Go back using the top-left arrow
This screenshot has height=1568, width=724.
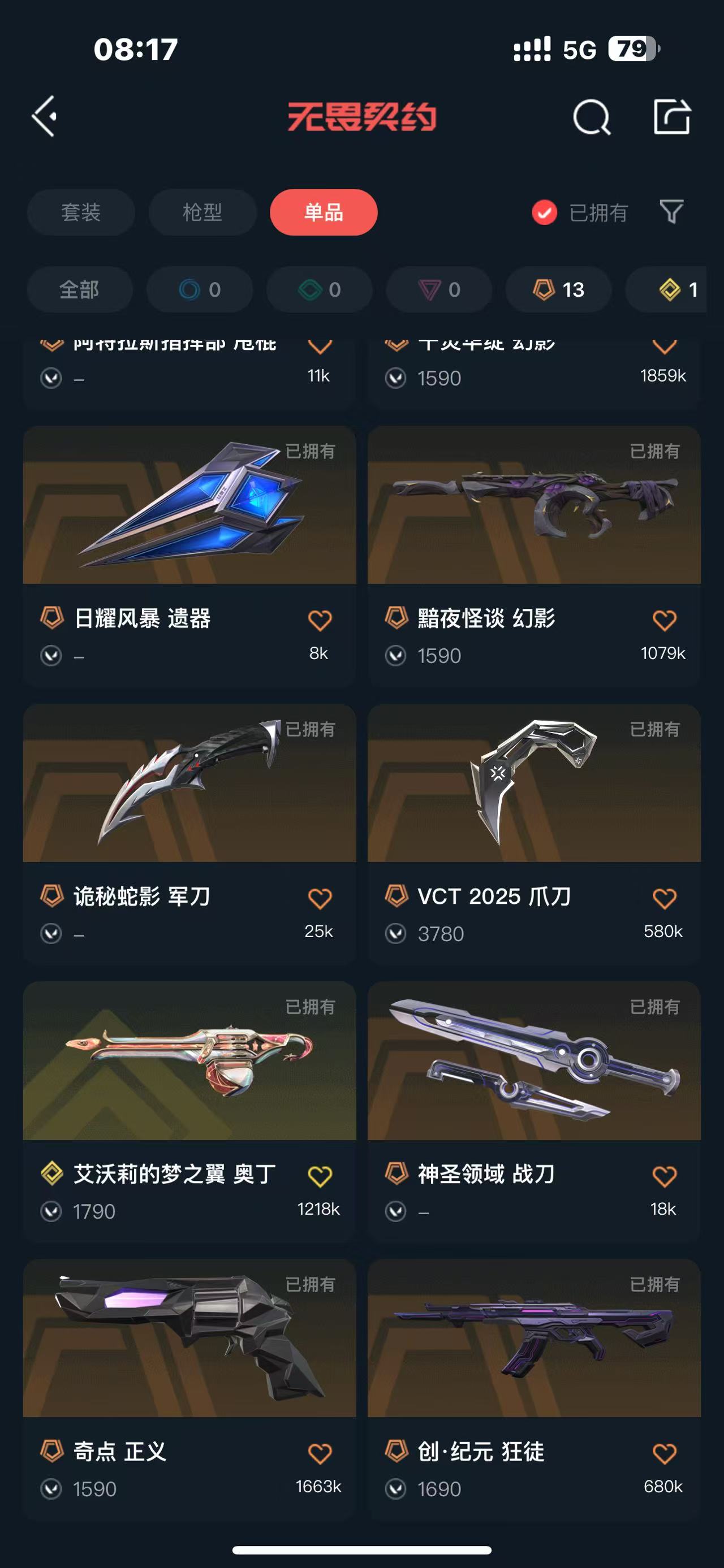tap(45, 116)
